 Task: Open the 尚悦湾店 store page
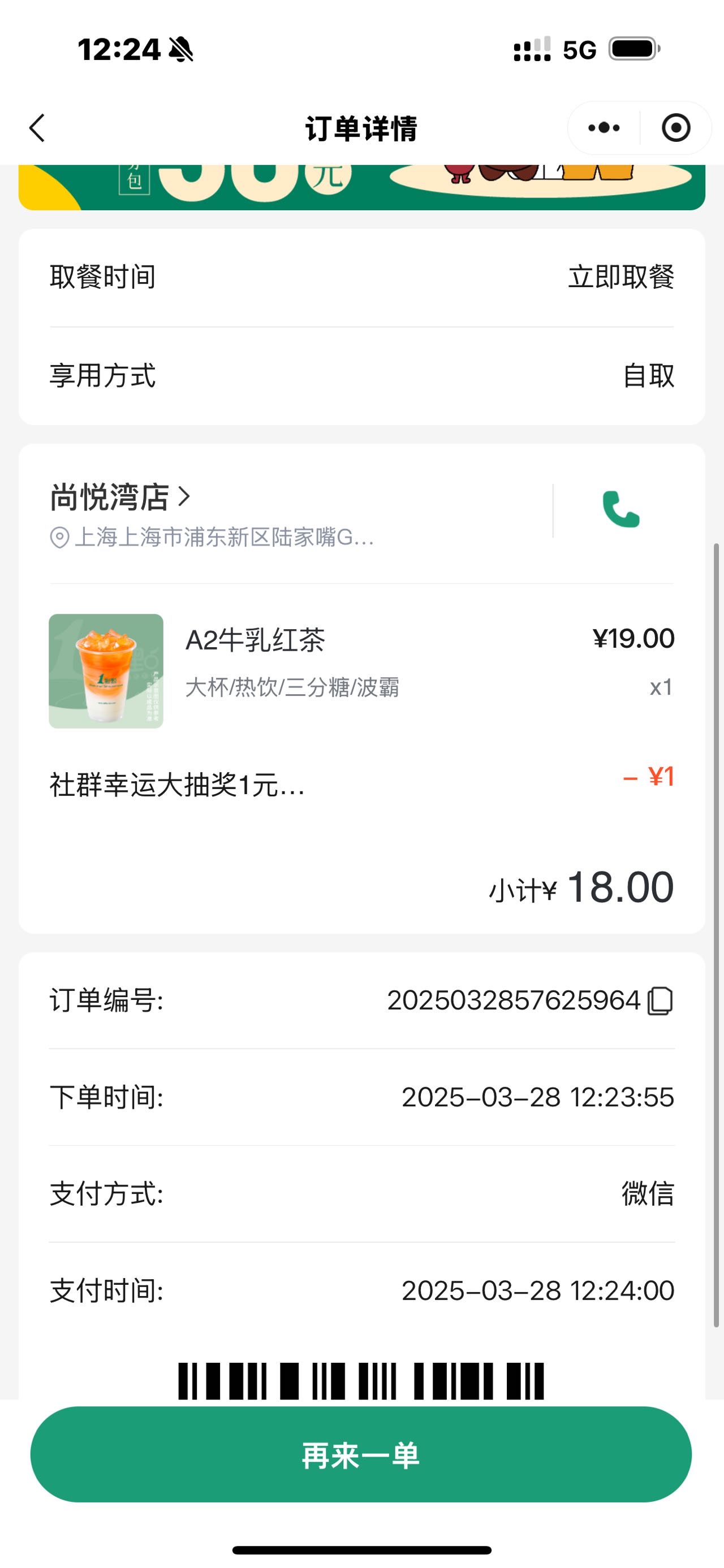click(120, 497)
